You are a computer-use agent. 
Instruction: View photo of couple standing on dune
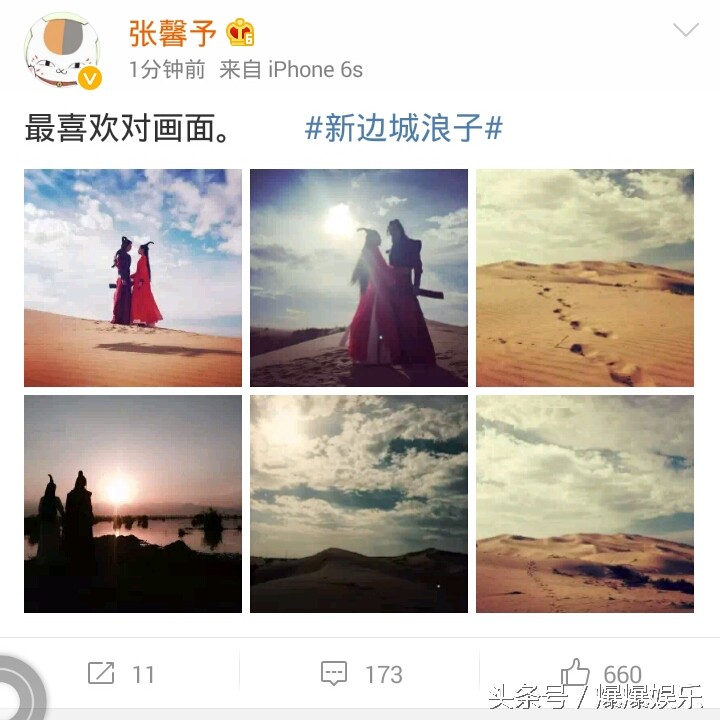(133, 278)
